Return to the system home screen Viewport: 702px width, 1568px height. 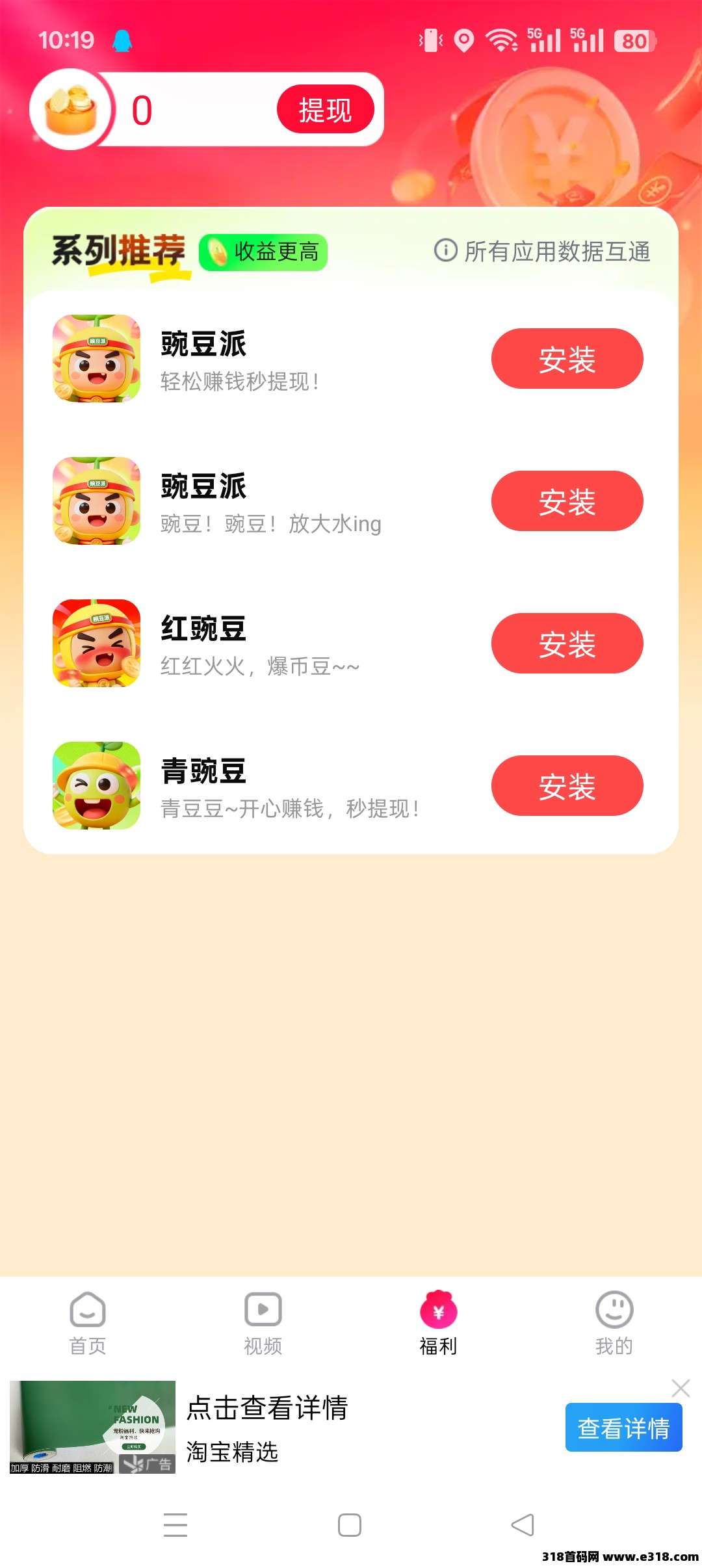[x=350, y=1525]
